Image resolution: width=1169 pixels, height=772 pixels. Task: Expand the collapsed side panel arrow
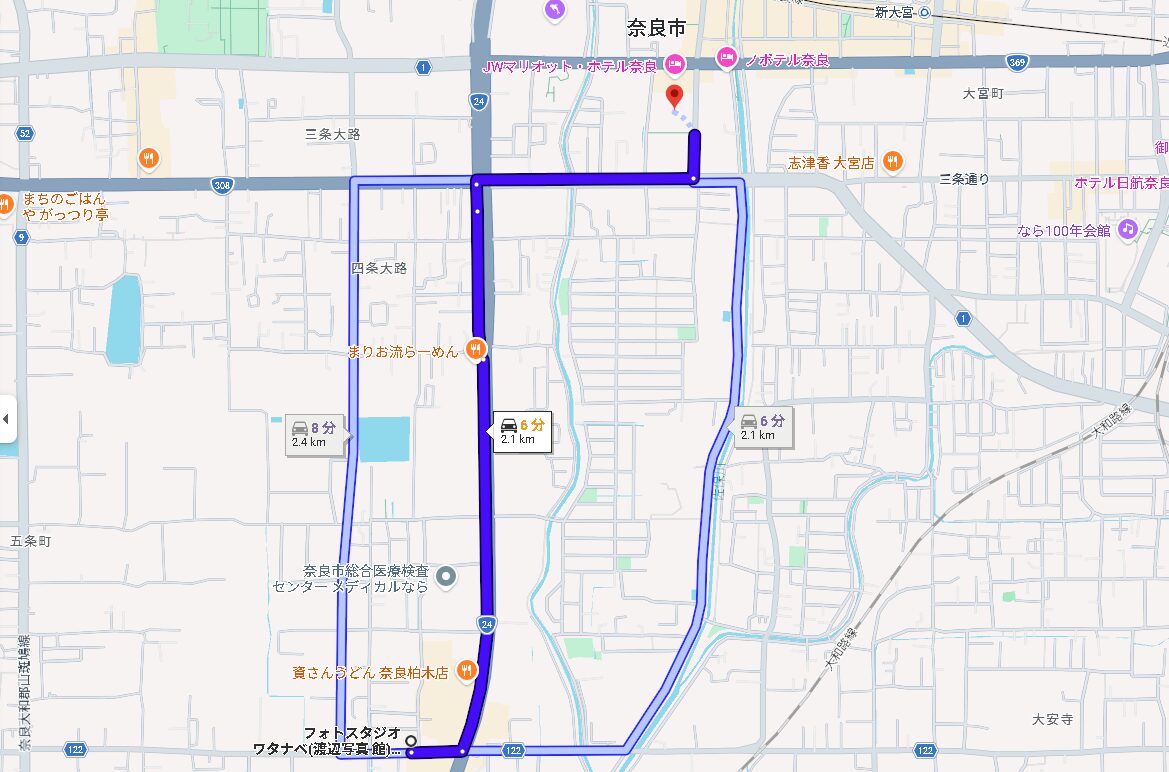(7, 417)
